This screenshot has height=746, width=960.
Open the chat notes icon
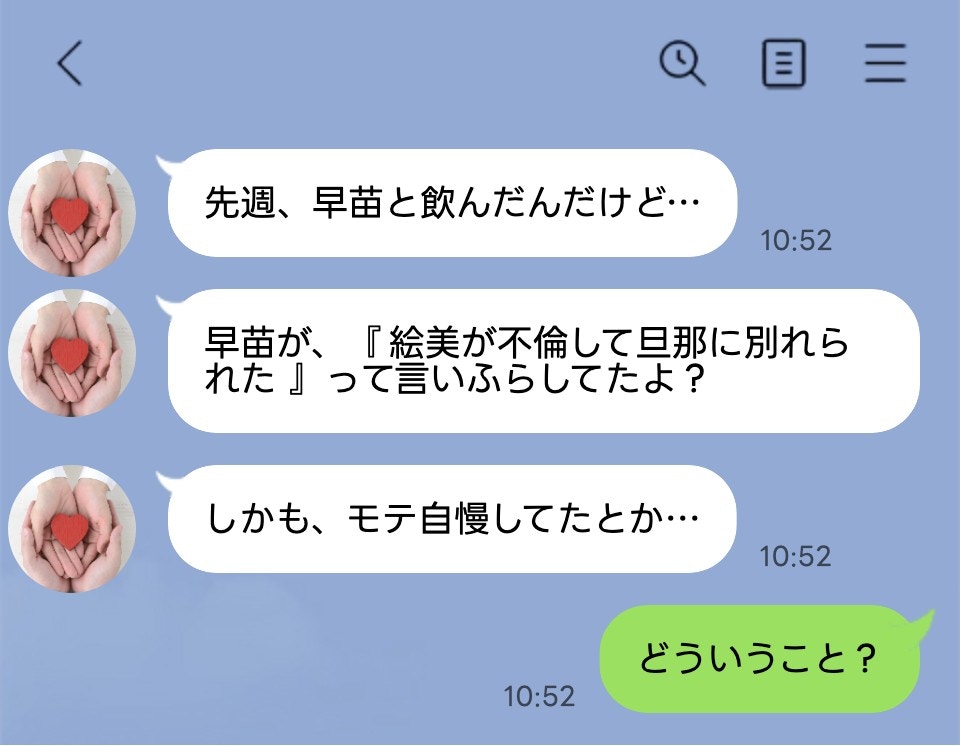[784, 64]
